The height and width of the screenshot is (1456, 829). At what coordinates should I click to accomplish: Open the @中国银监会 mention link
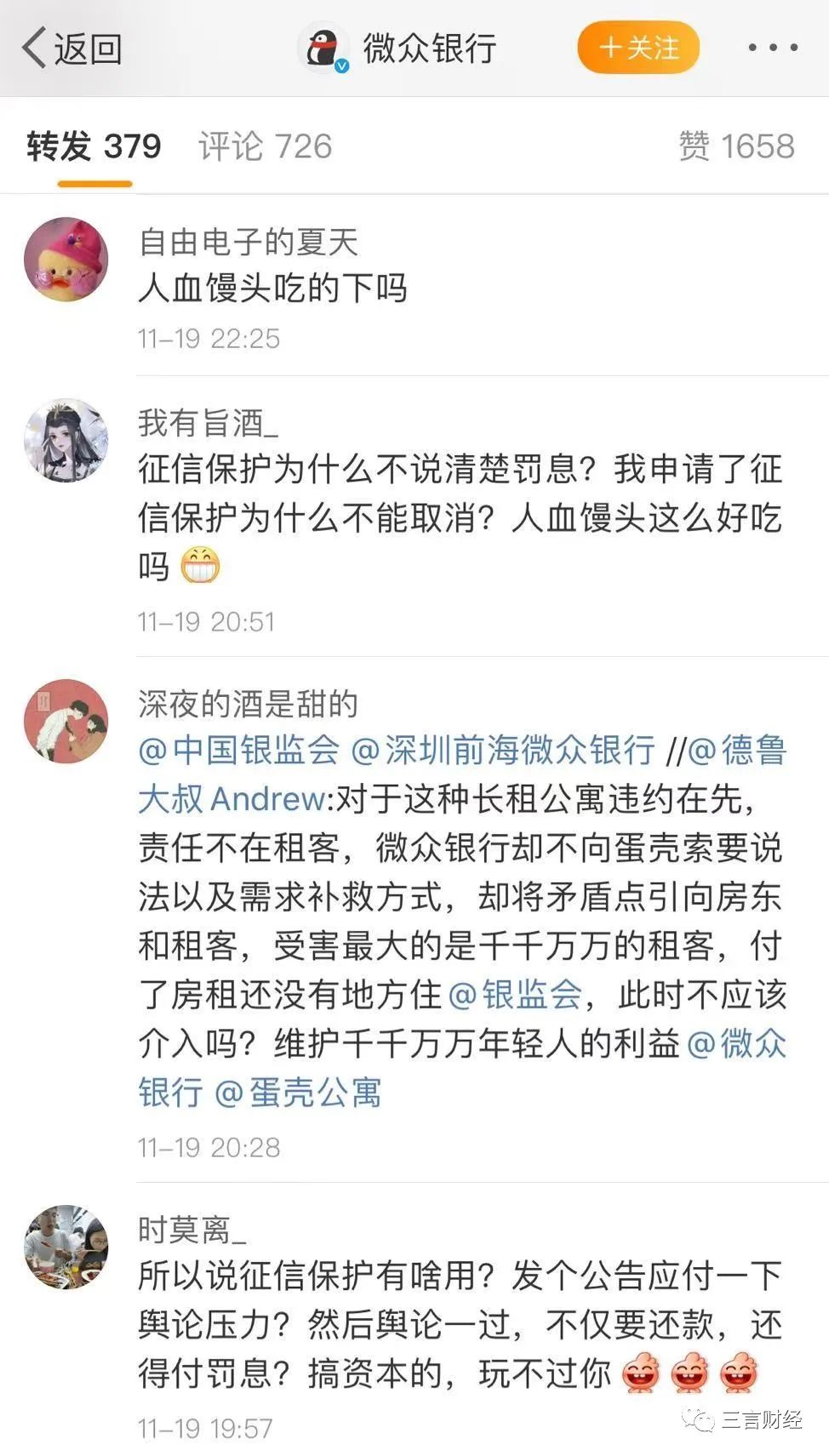238,751
